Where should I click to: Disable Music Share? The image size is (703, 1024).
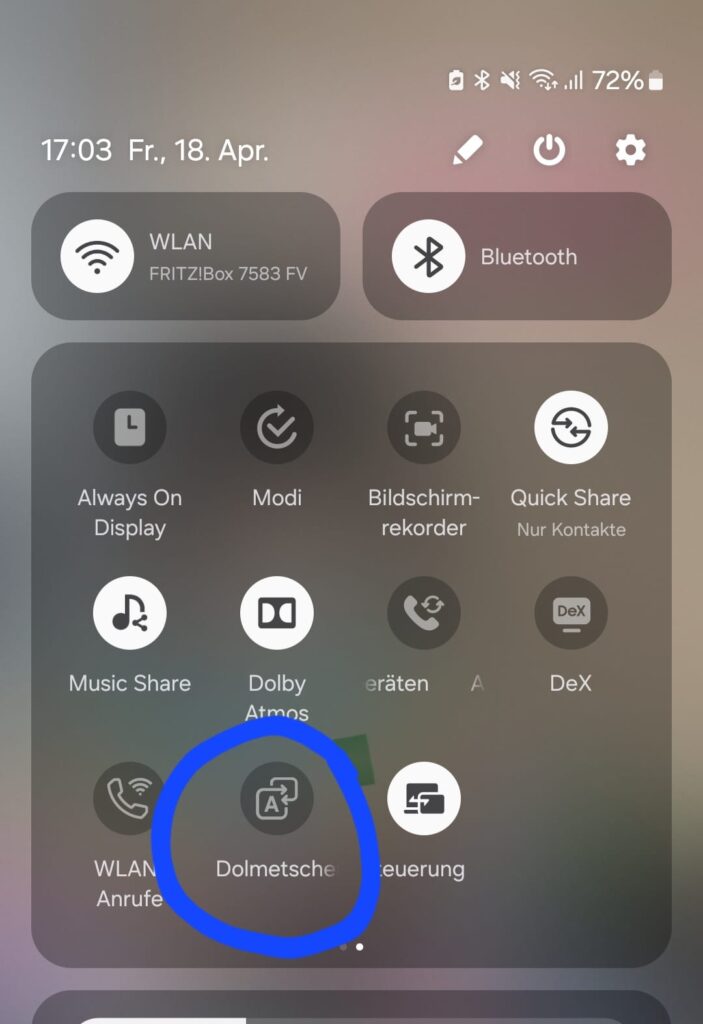(129, 613)
